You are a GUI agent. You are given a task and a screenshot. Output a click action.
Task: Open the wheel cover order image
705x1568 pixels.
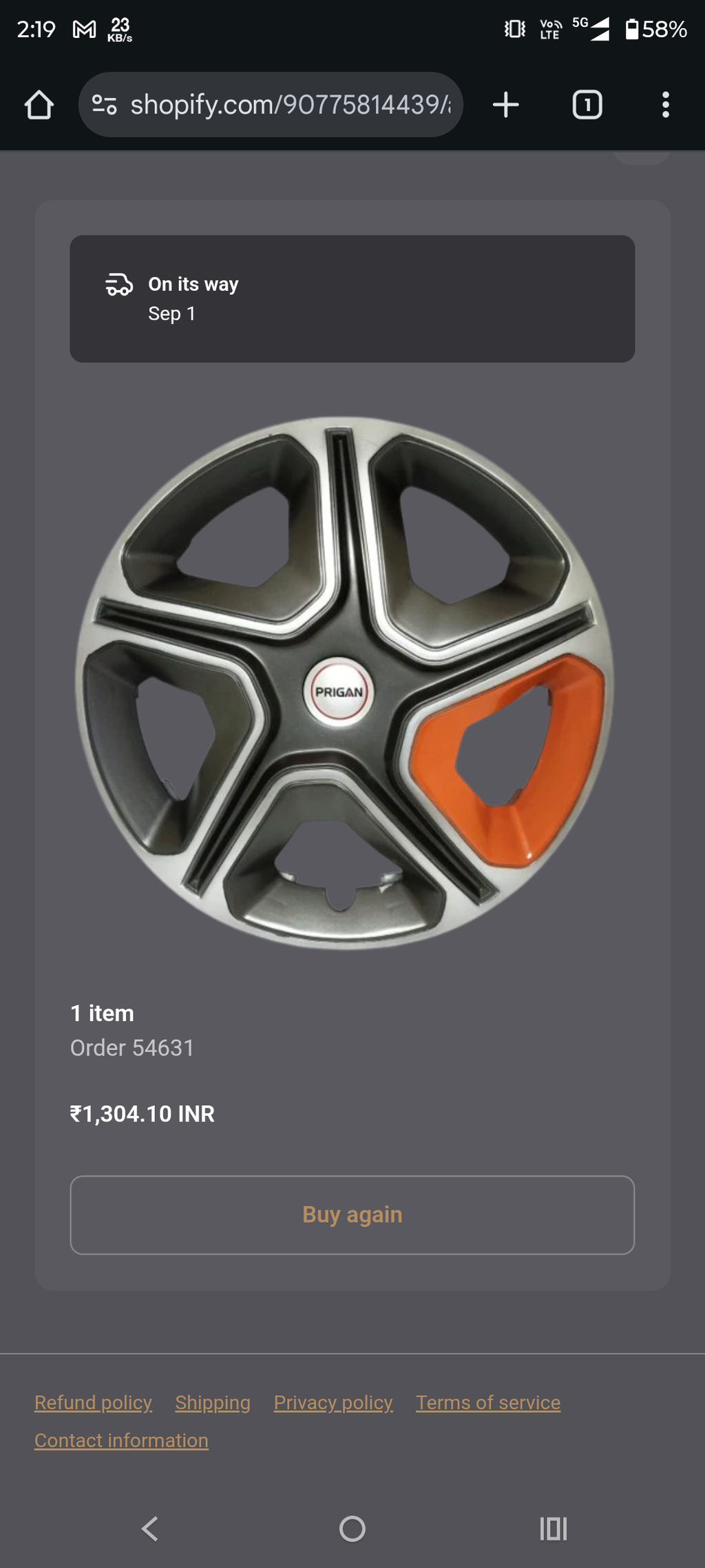(x=344, y=682)
